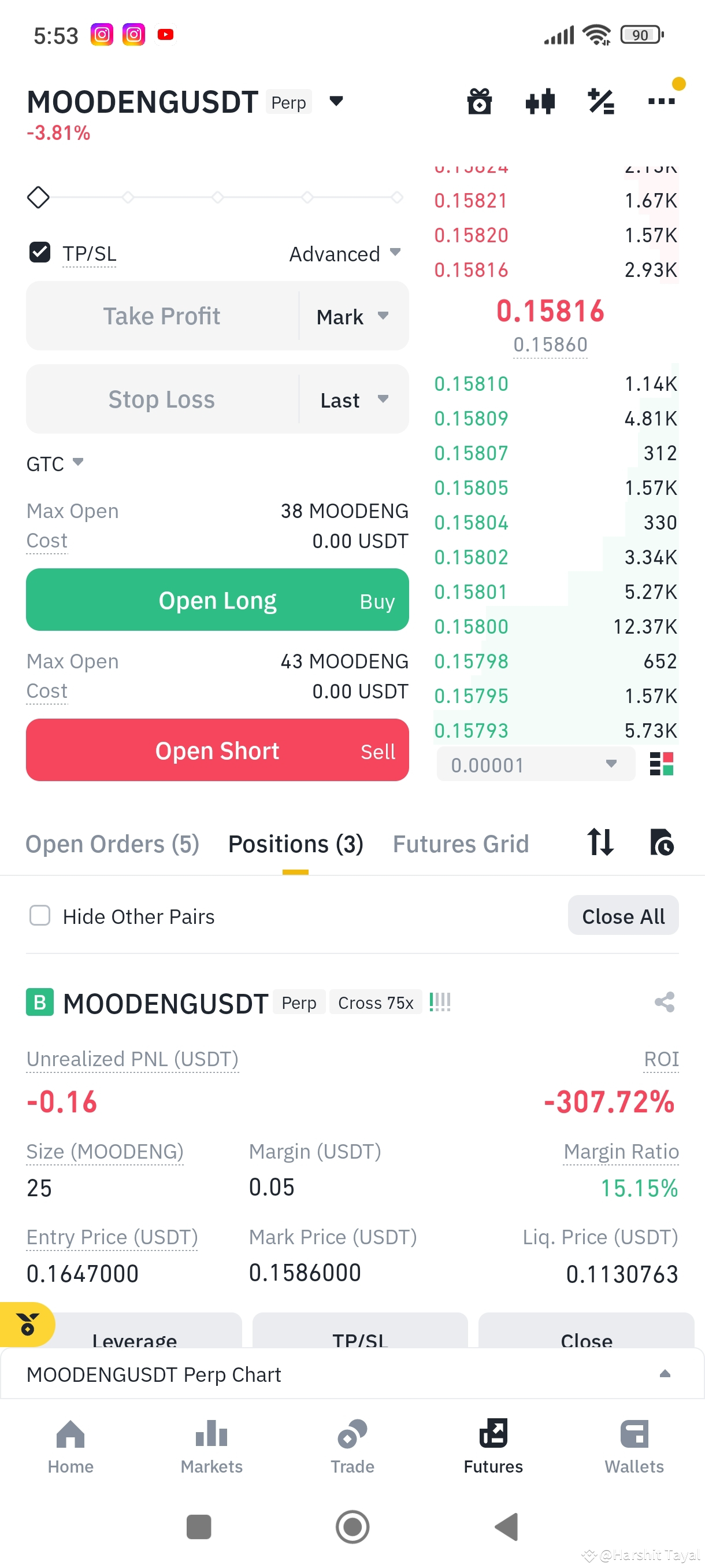Open the order book precision dropdown
The image size is (705, 1568).
535,764
